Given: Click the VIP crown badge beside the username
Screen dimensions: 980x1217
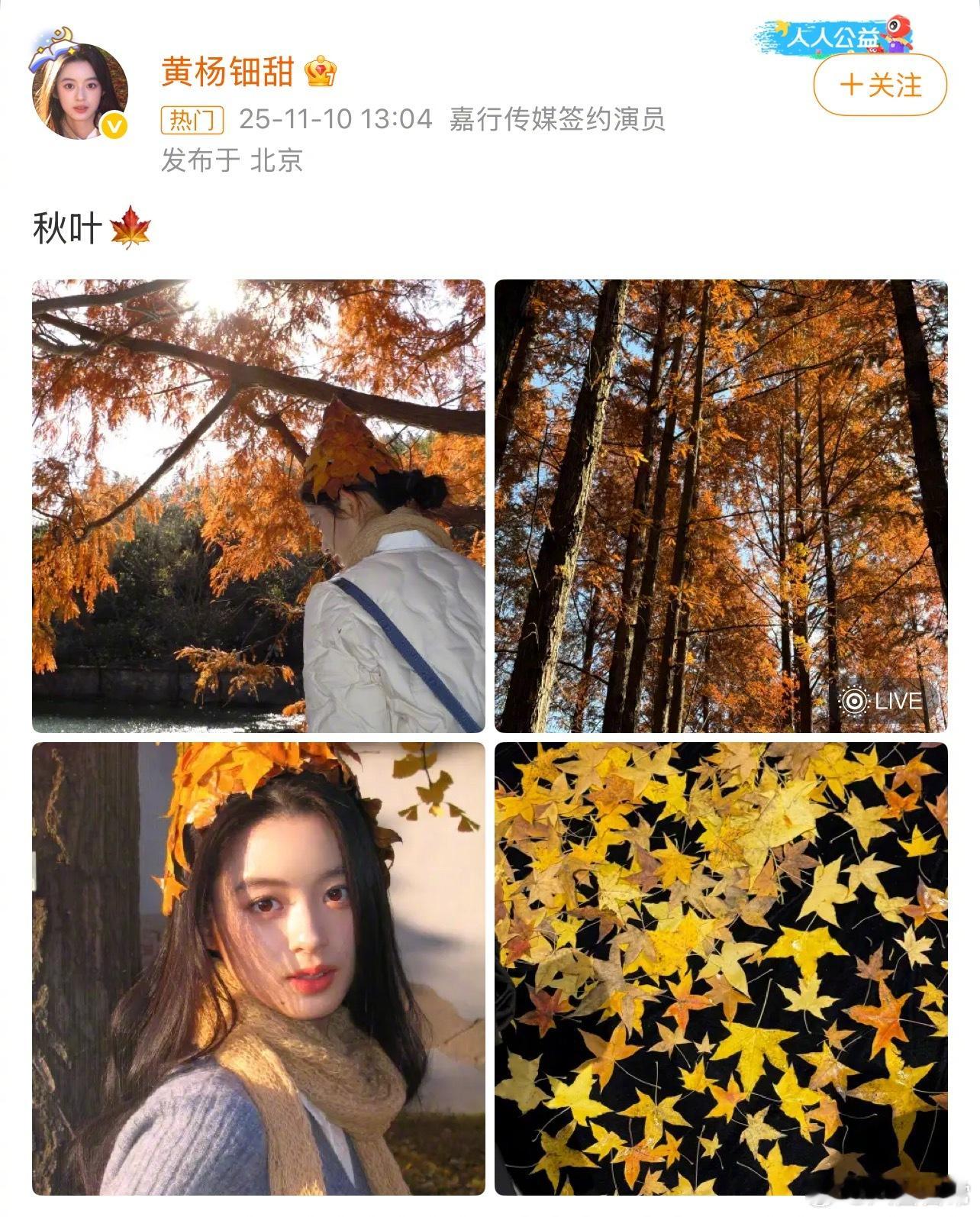Looking at the screenshot, I should (321, 73).
